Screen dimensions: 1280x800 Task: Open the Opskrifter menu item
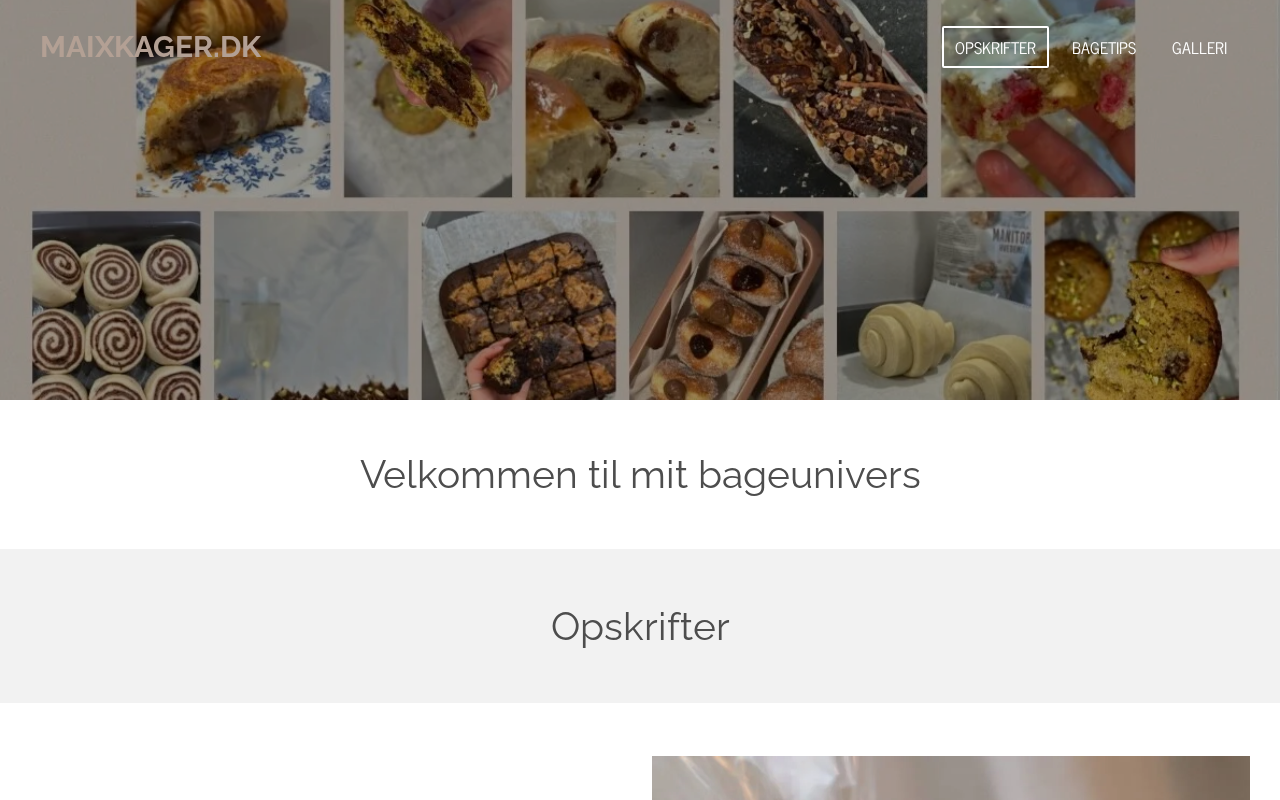click(995, 48)
